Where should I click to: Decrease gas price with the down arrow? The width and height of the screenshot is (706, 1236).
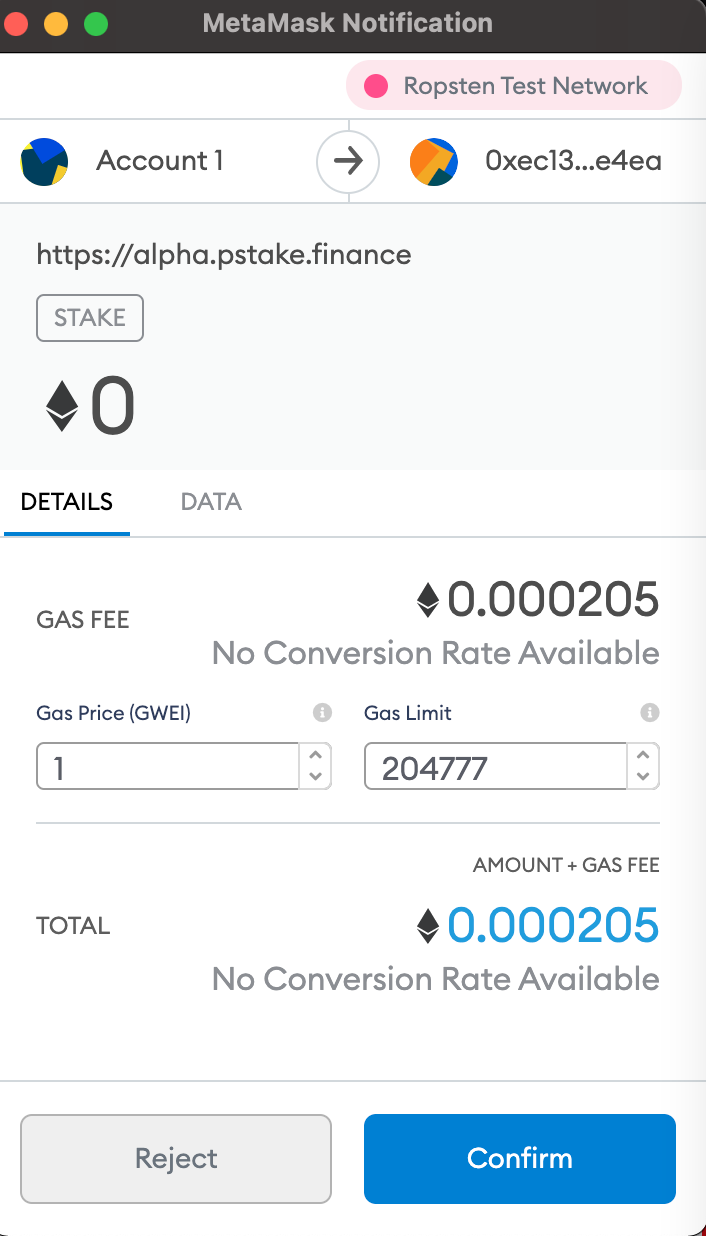tap(316, 777)
